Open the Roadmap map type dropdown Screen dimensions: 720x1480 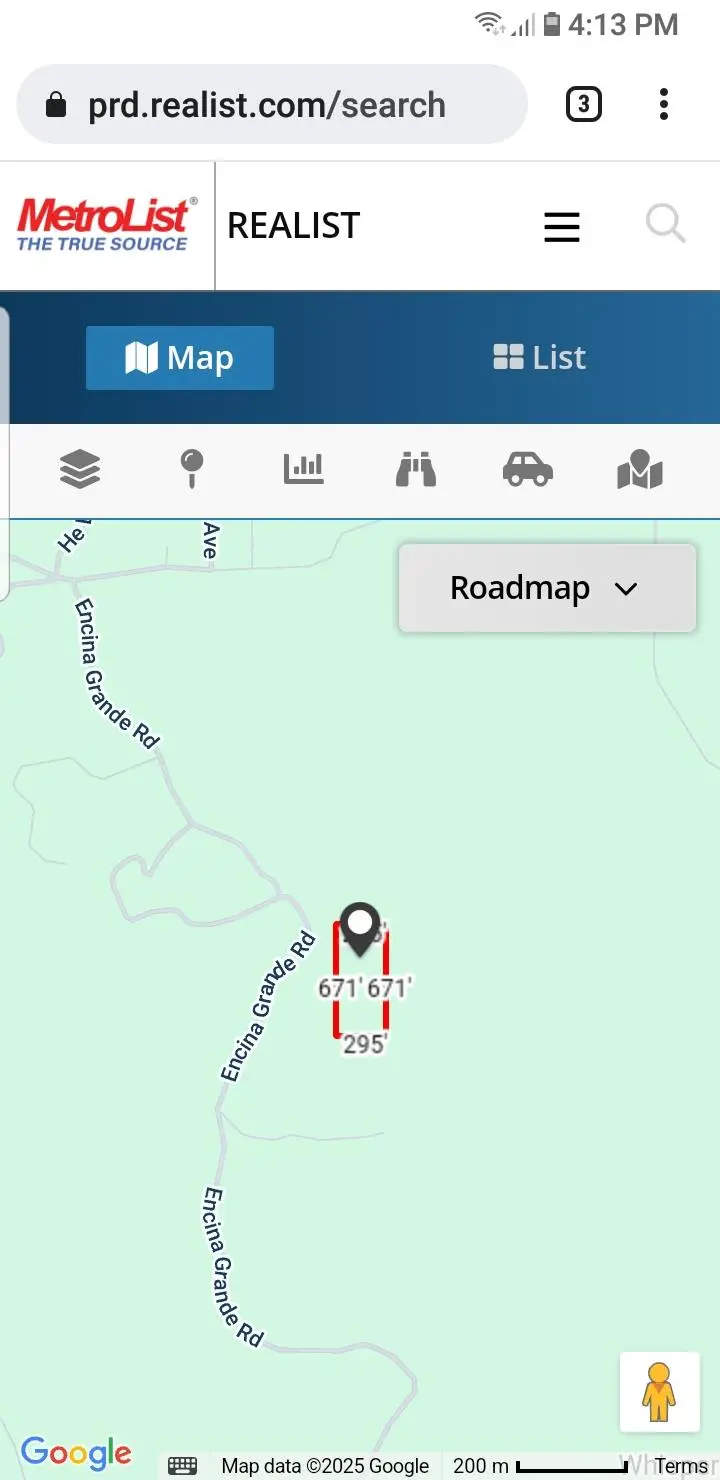point(546,588)
